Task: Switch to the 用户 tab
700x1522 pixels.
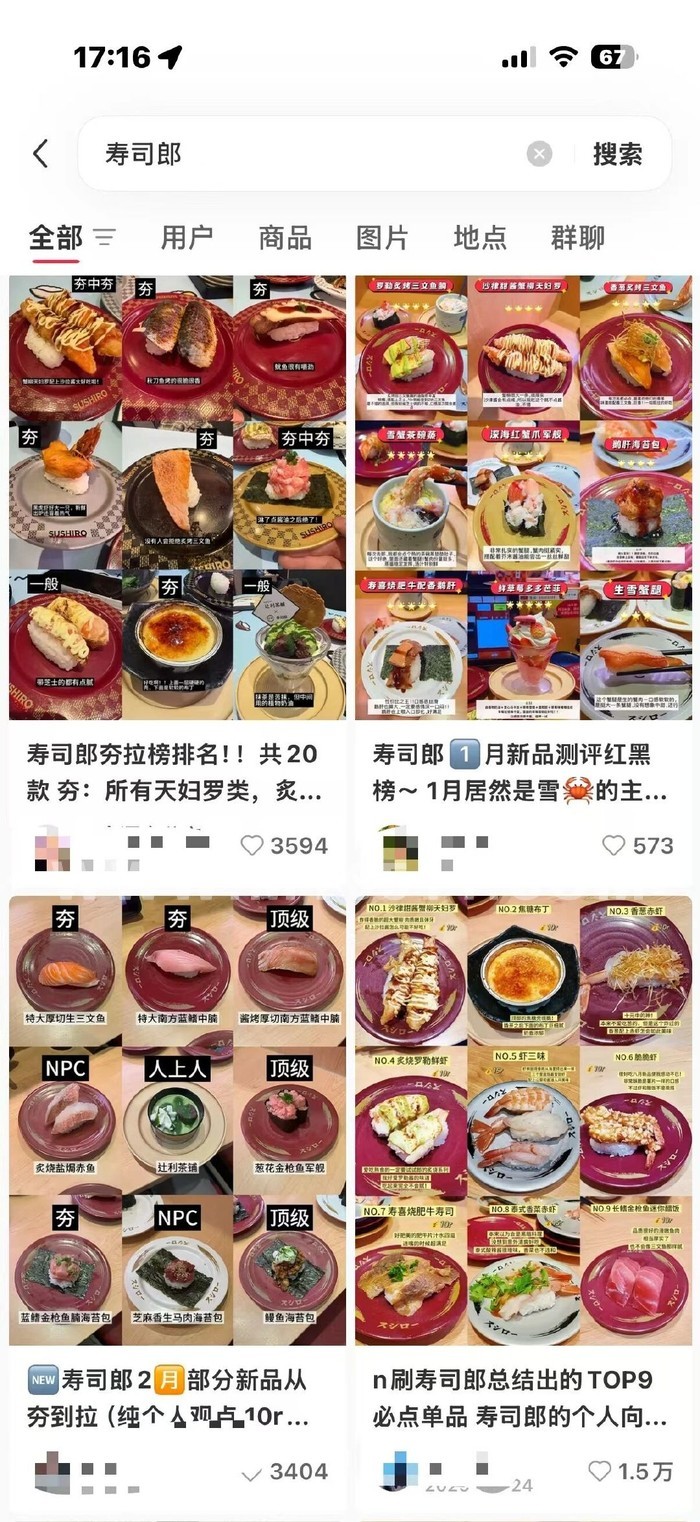Action: coord(187,238)
